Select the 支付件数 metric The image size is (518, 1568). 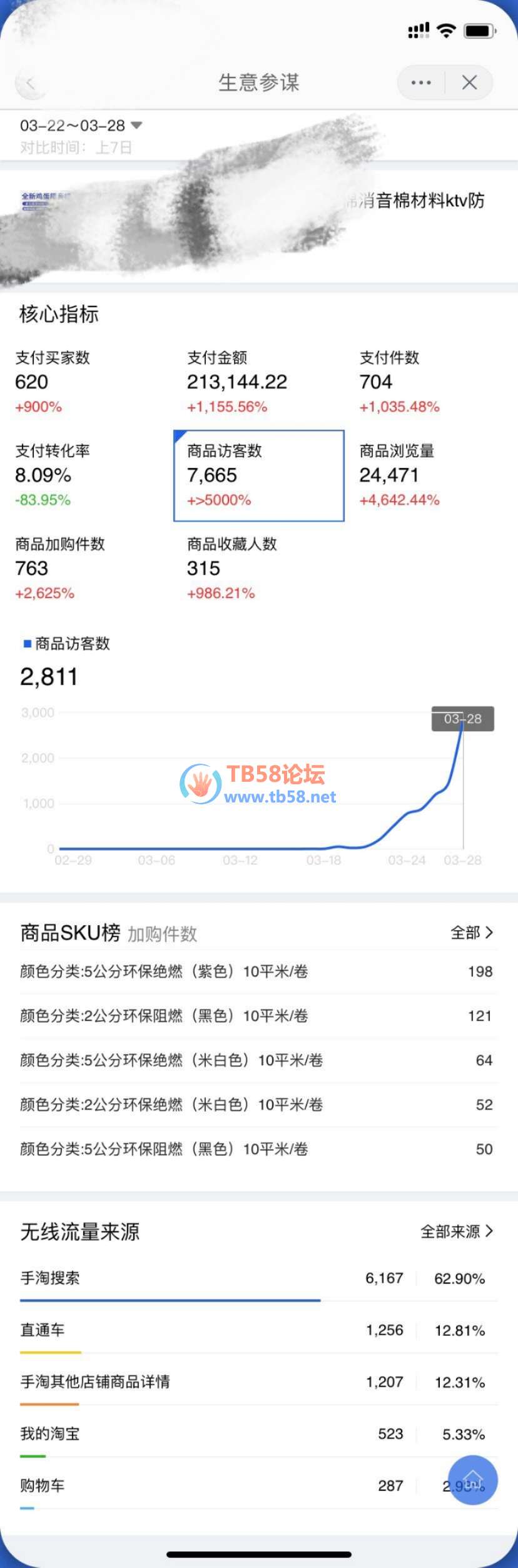tap(399, 382)
